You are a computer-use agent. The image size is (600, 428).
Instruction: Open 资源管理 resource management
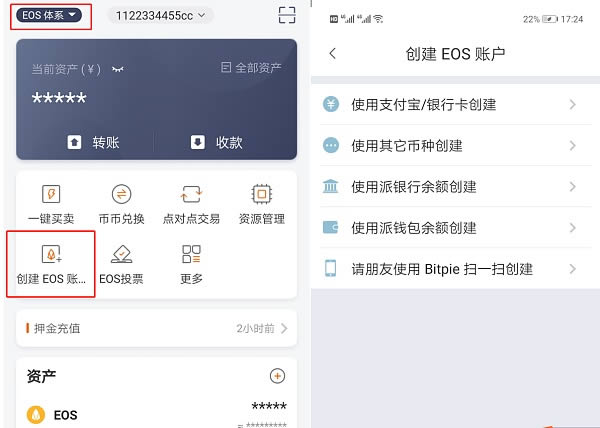point(261,205)
